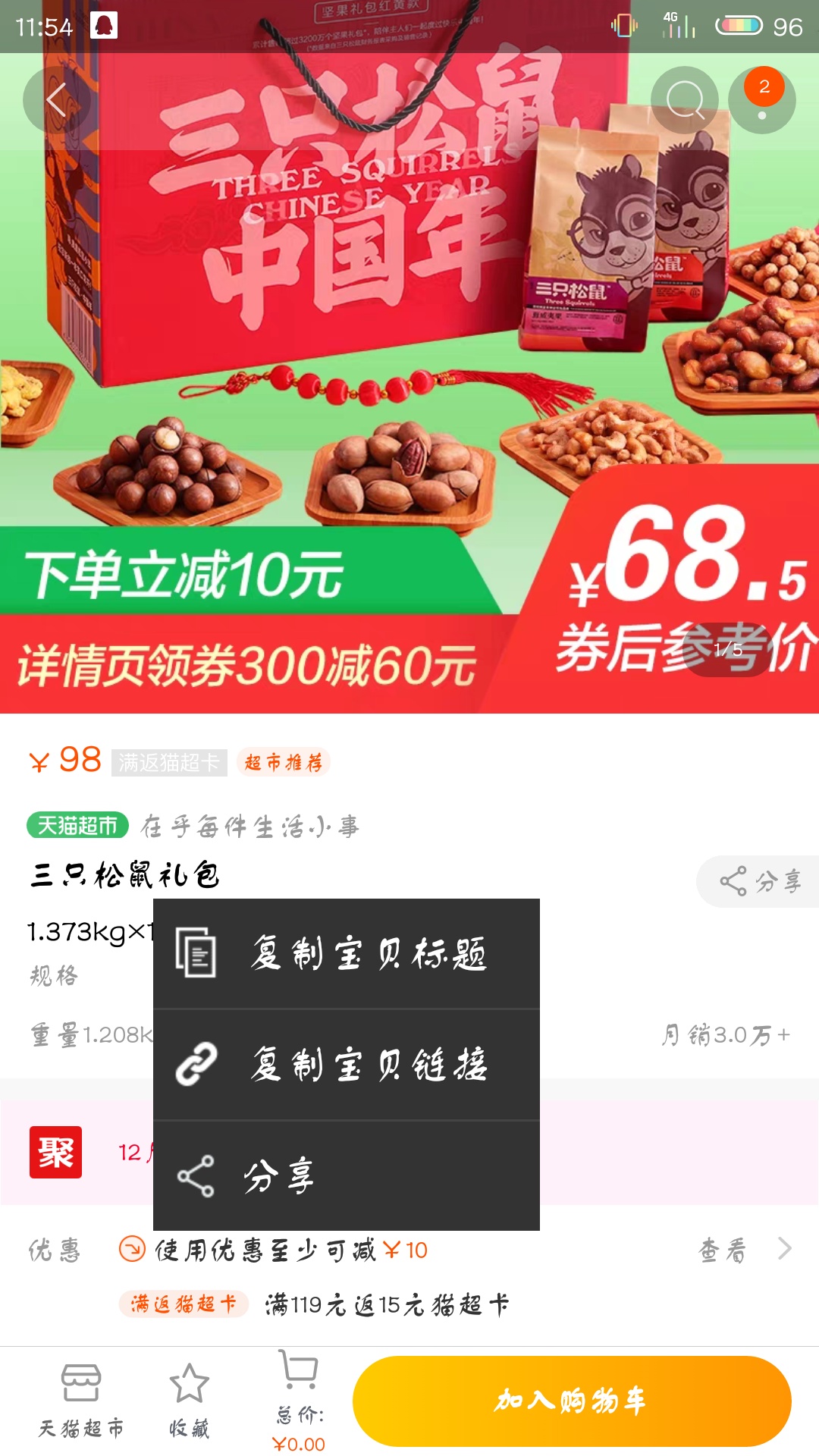Choose 复制宝贝链接 to copy link

tap(347, 1064)
